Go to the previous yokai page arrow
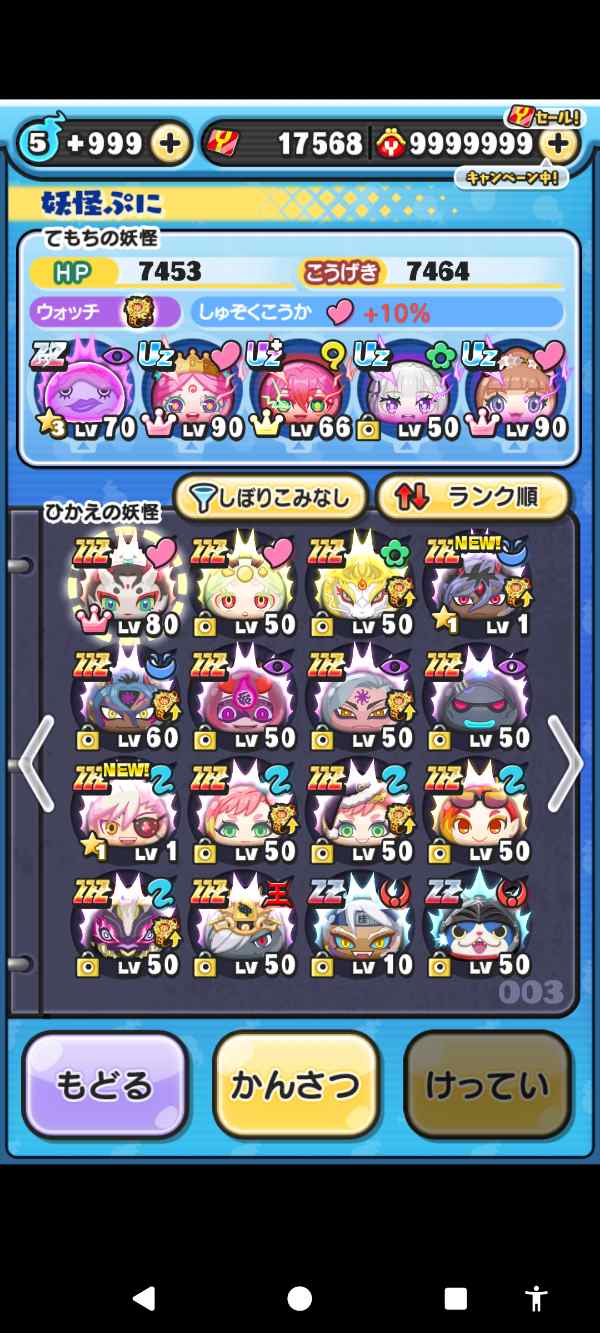This screenshot has height=1333, width=600. click(x=36, y=763)
